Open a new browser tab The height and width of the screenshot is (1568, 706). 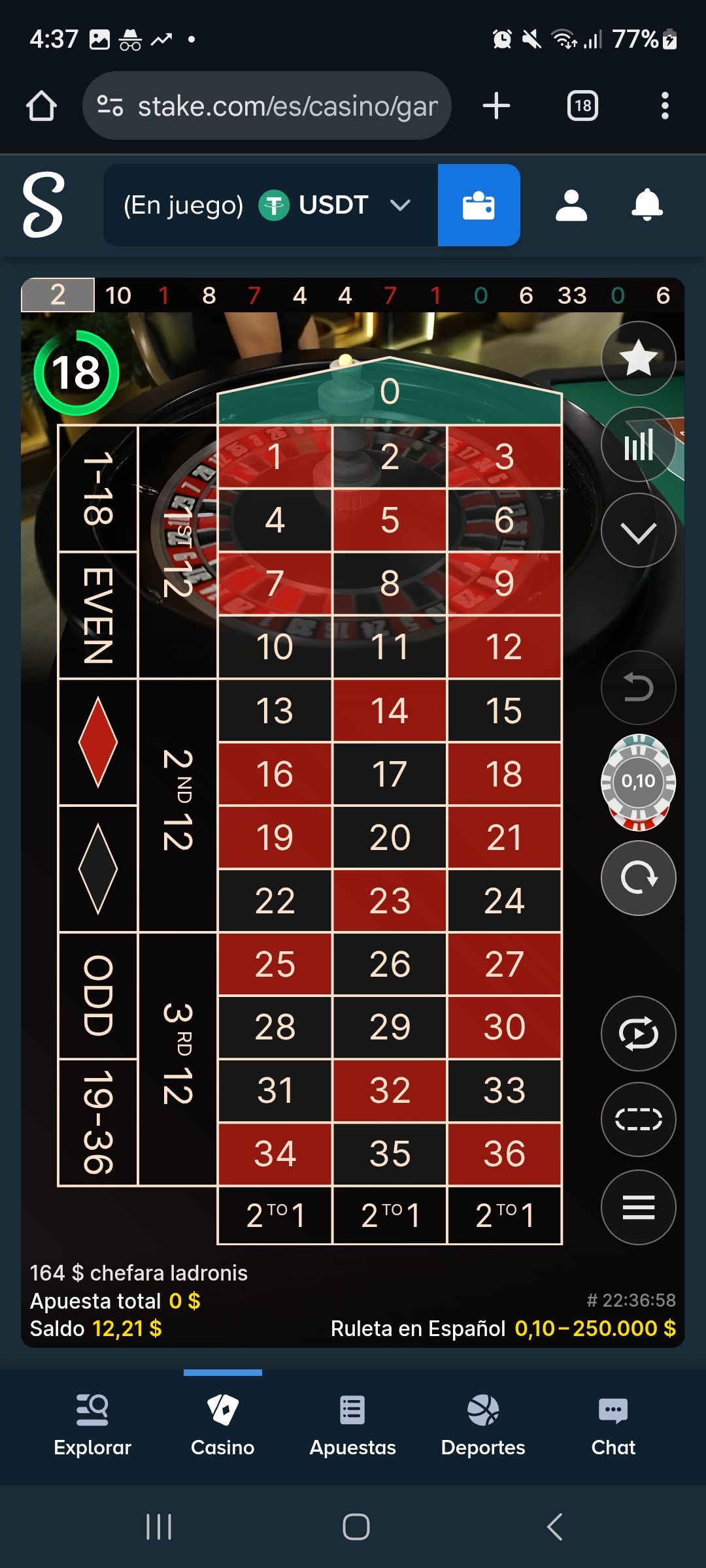pyautogui.click(x=496, y=105)
